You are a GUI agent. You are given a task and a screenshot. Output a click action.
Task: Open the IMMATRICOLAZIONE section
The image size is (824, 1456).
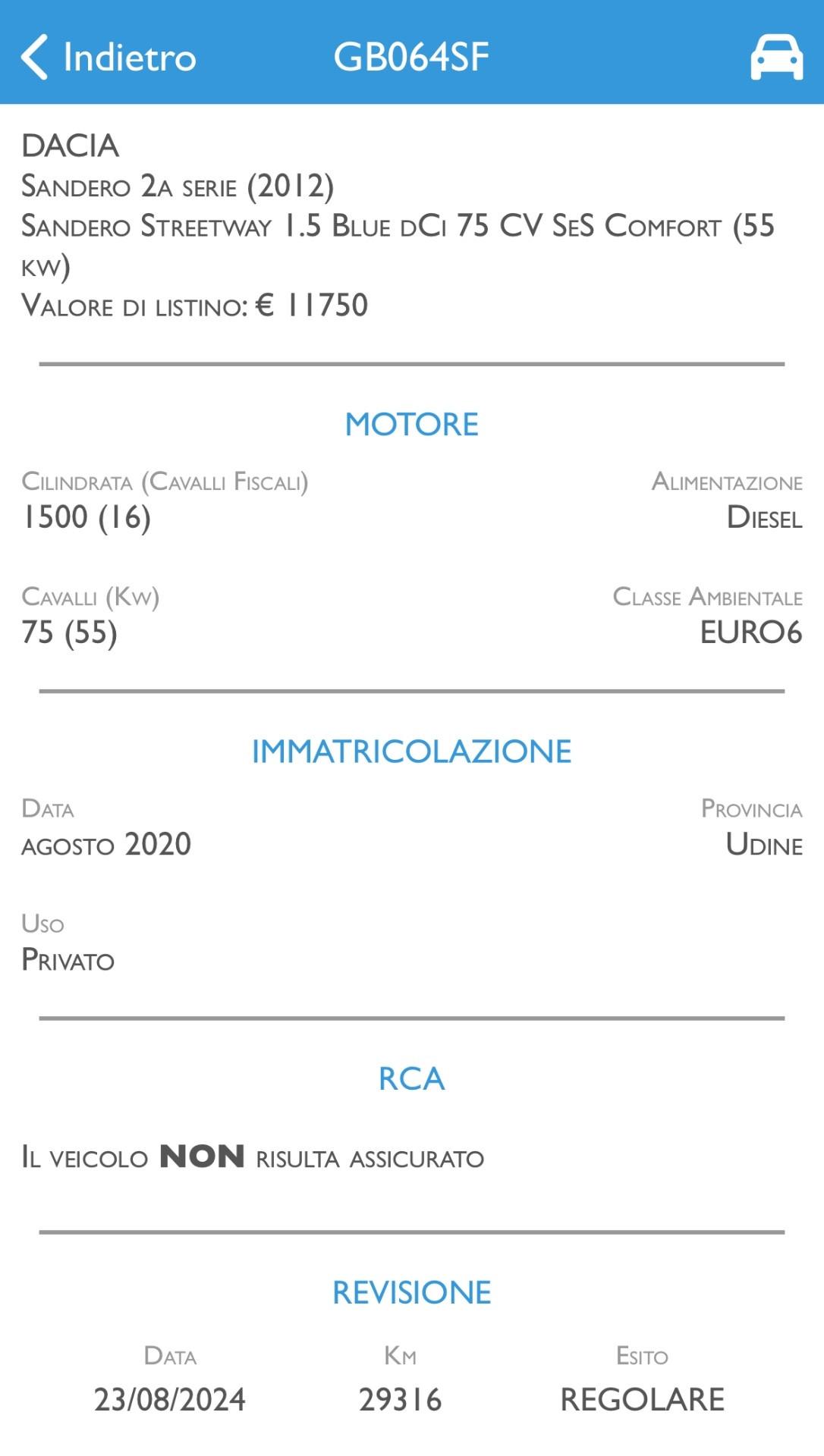tap(412, 749)
